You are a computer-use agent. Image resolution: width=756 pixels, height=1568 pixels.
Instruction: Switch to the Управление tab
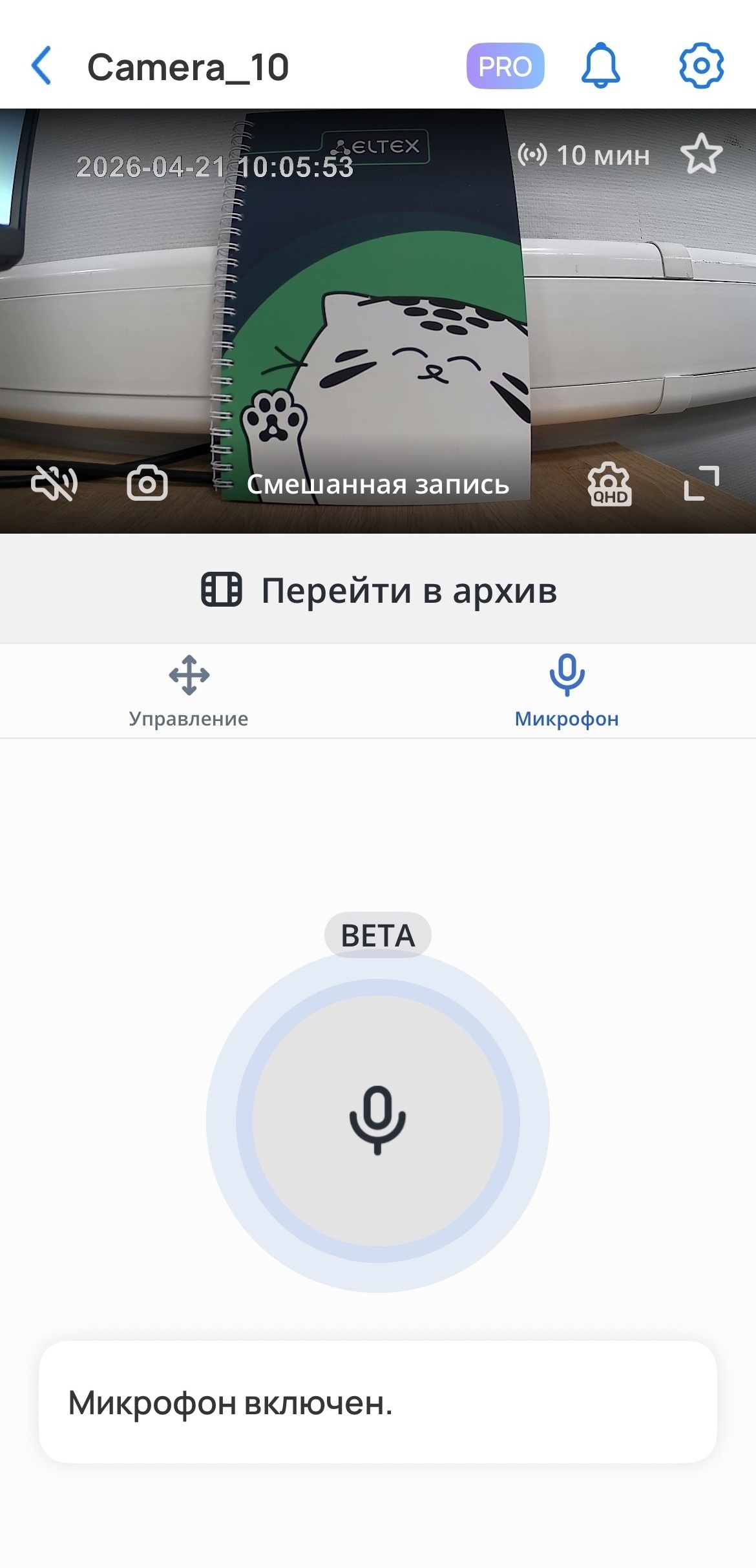coord(189,691)
